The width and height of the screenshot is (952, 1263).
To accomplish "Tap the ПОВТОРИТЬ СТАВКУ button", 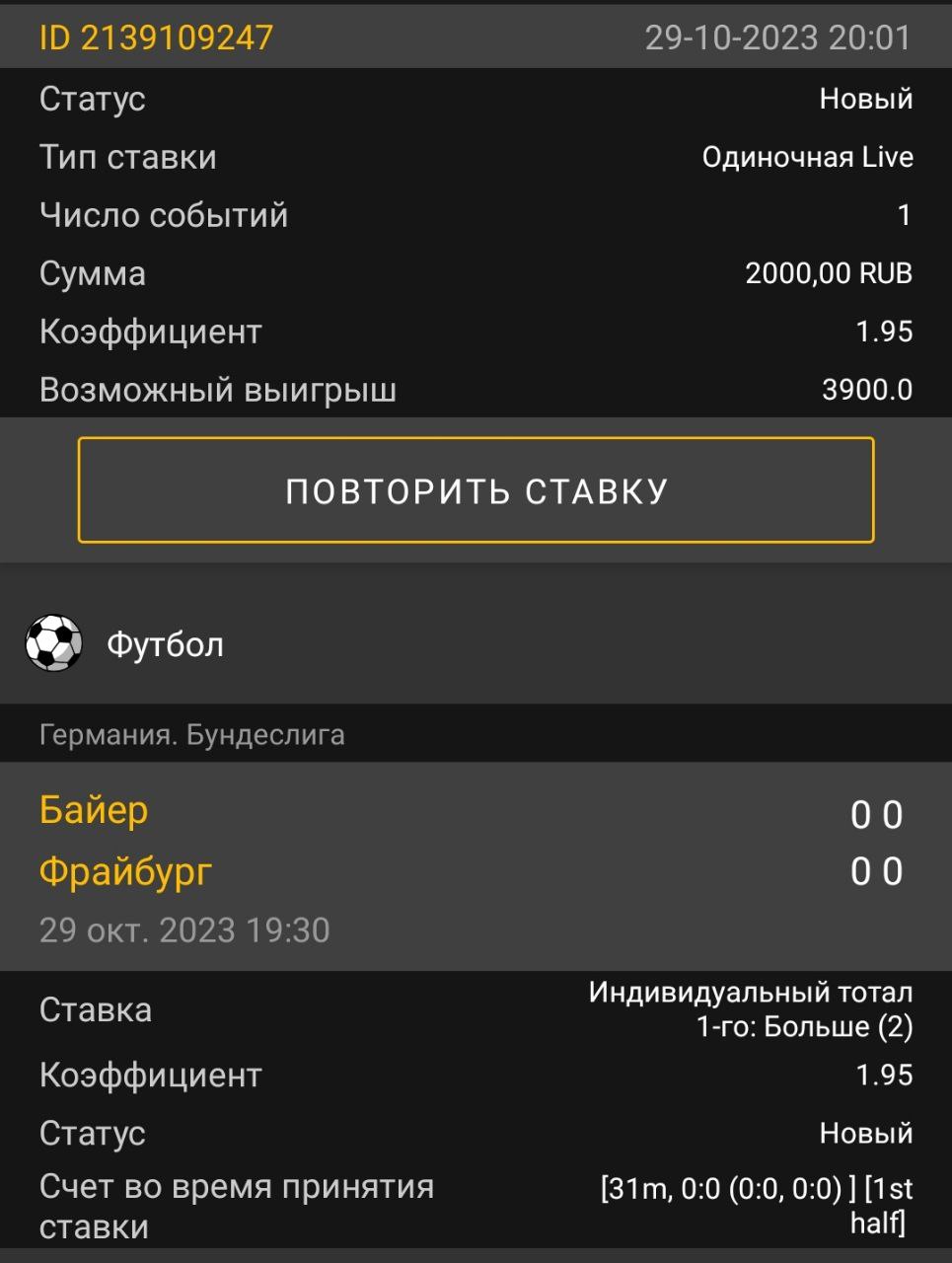I will 476,490.
